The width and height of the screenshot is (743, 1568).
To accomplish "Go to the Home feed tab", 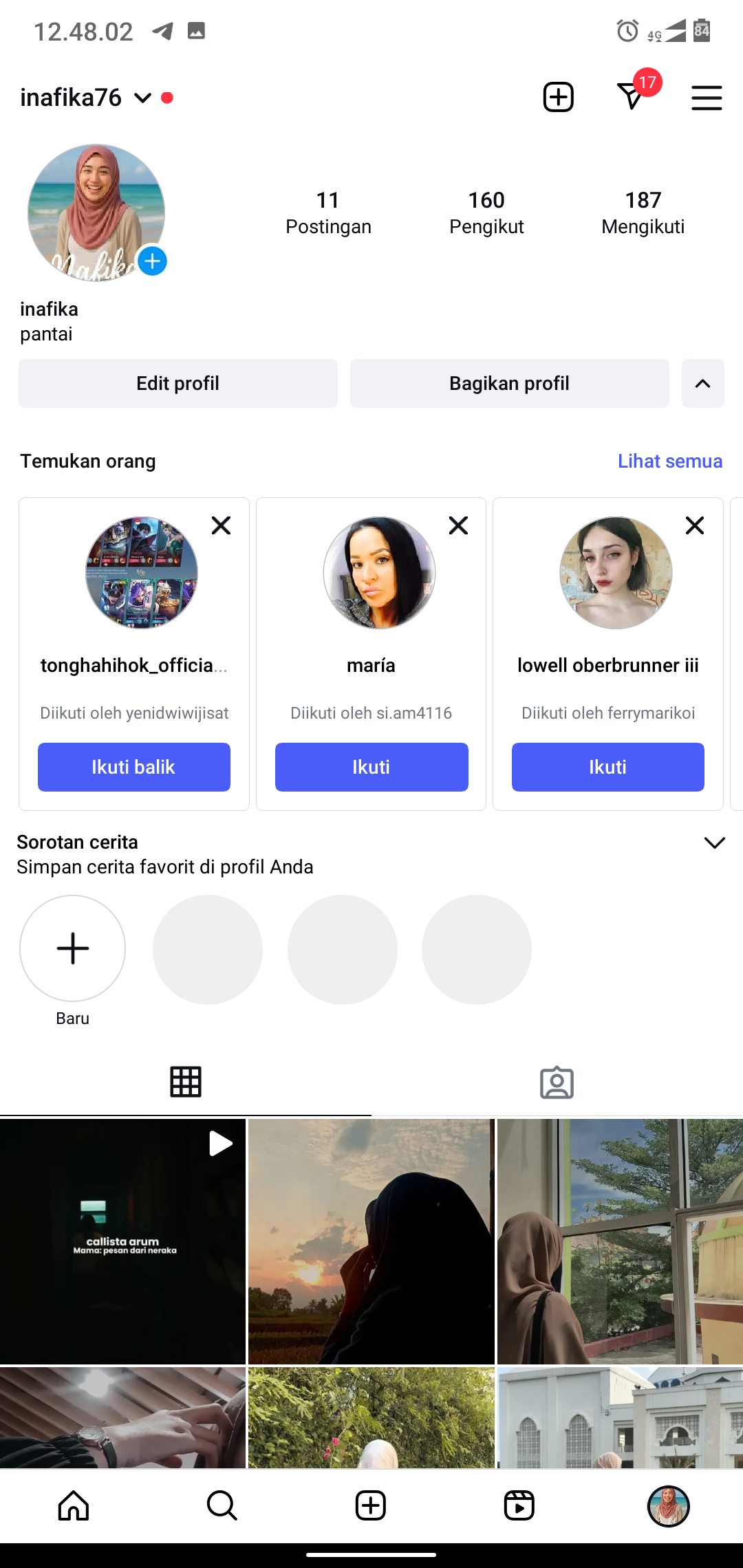I will [74, 1505].
